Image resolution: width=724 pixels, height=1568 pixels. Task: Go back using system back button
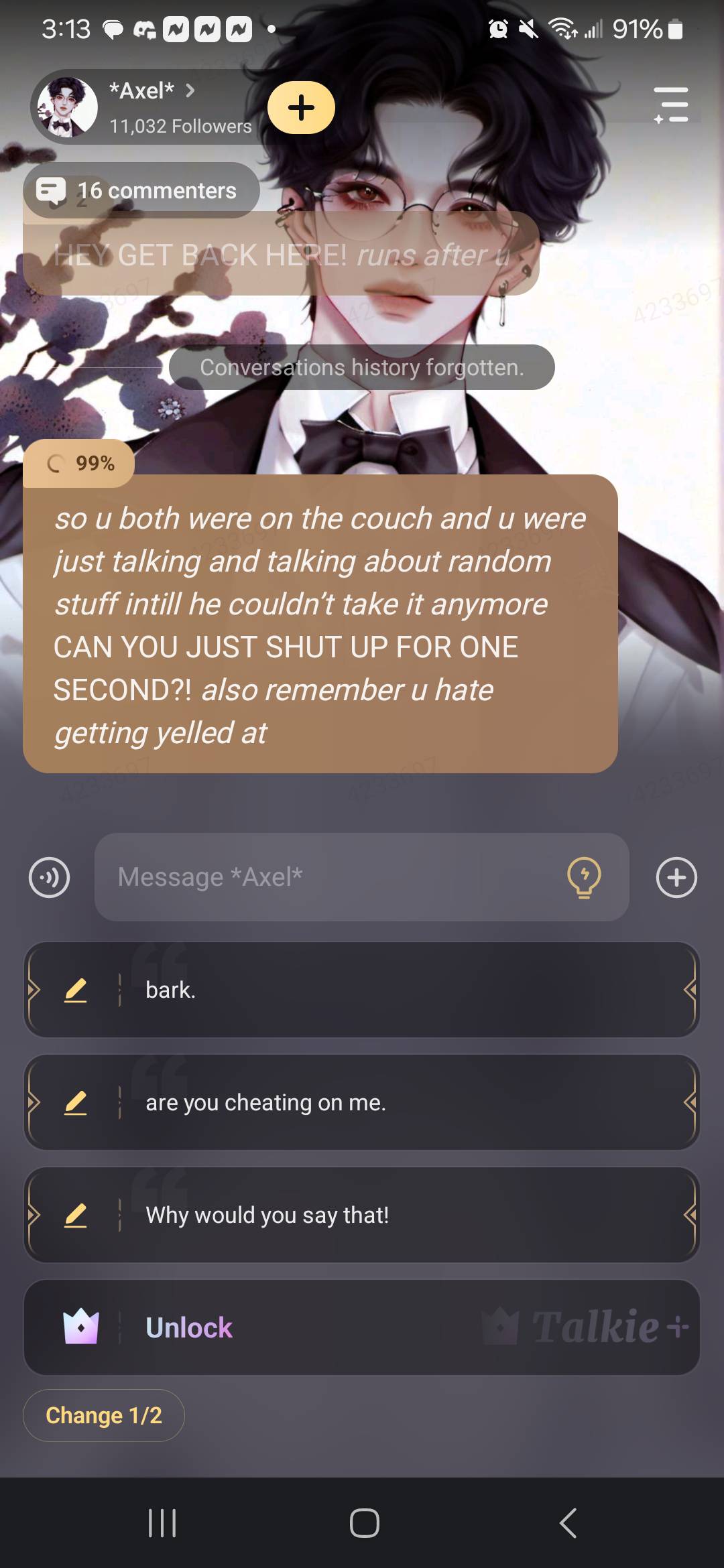(x=567, y=1522)
